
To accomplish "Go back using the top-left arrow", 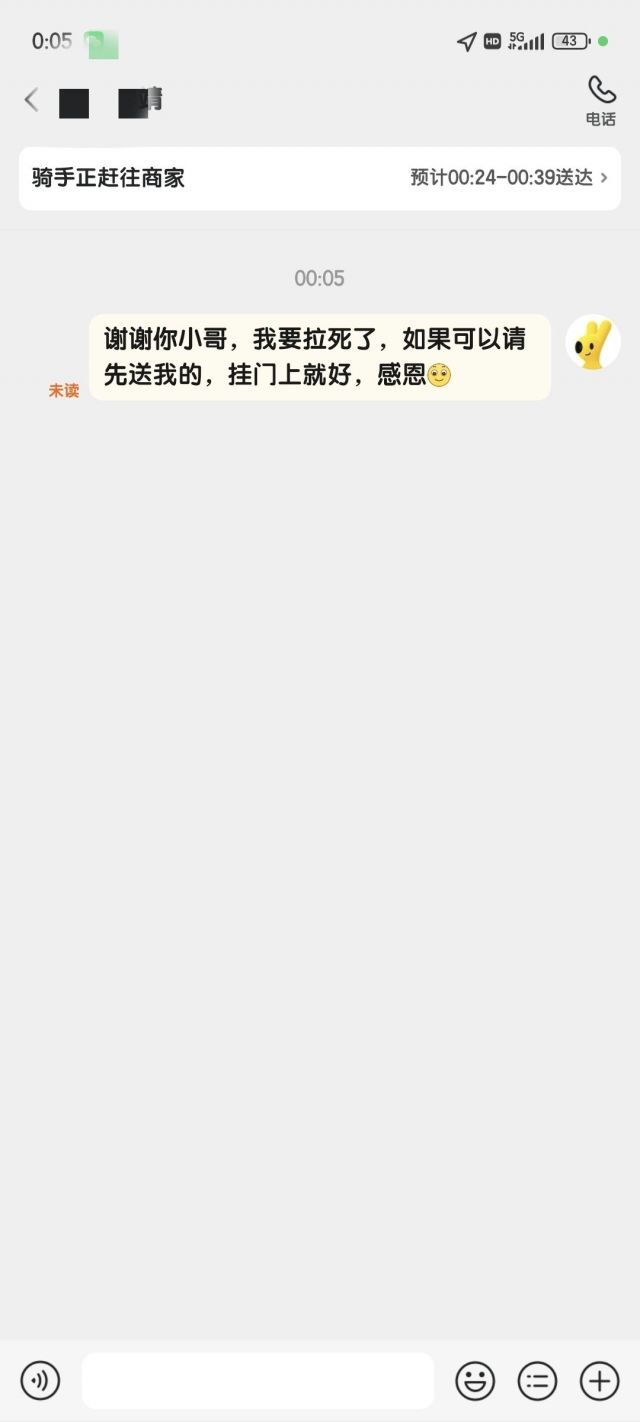I will [31, 100].
